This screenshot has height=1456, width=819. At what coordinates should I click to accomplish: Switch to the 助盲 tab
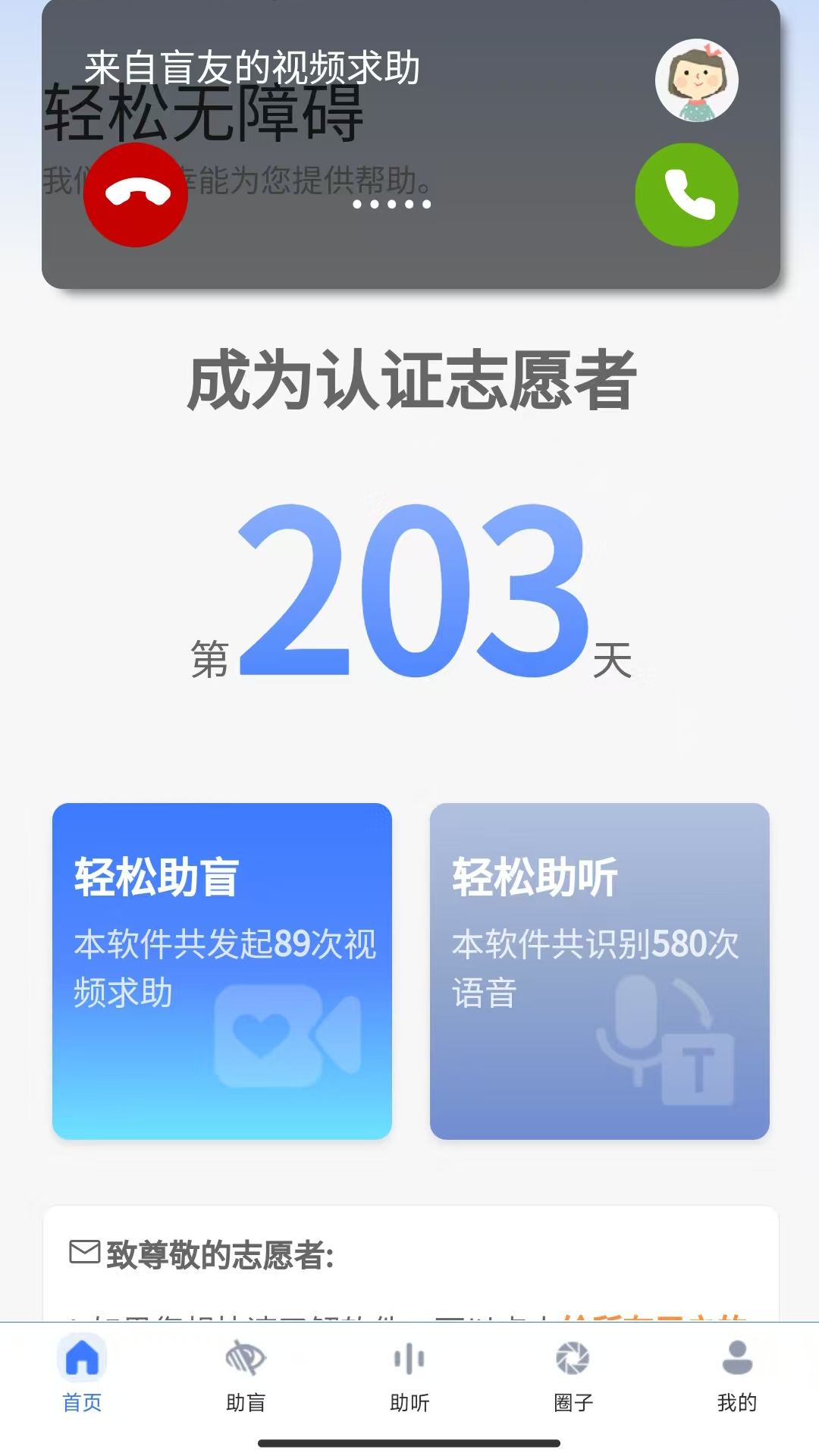point(246,1374)
